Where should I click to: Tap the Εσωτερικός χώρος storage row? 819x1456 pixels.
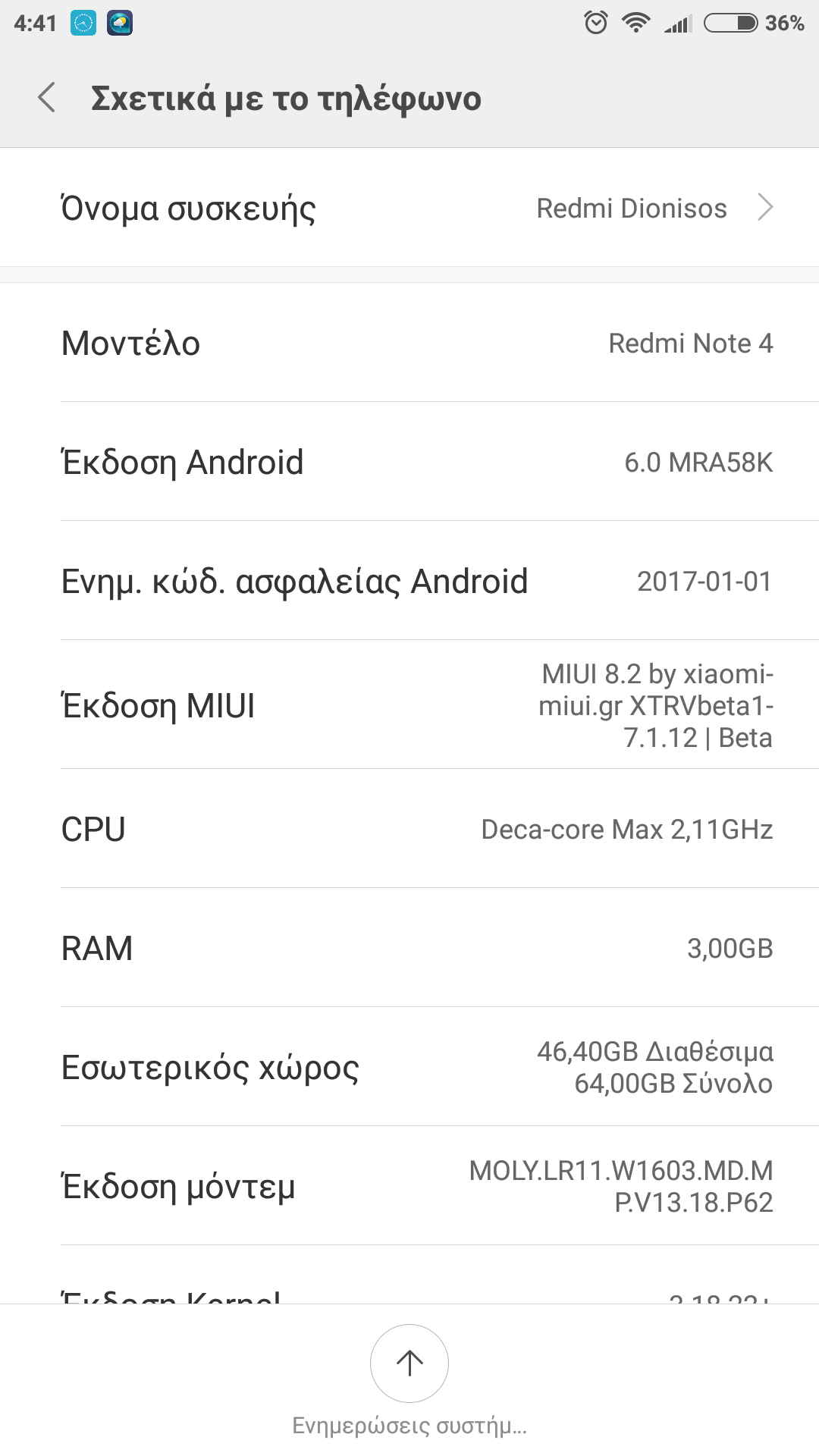click(x=409, y=1067)
